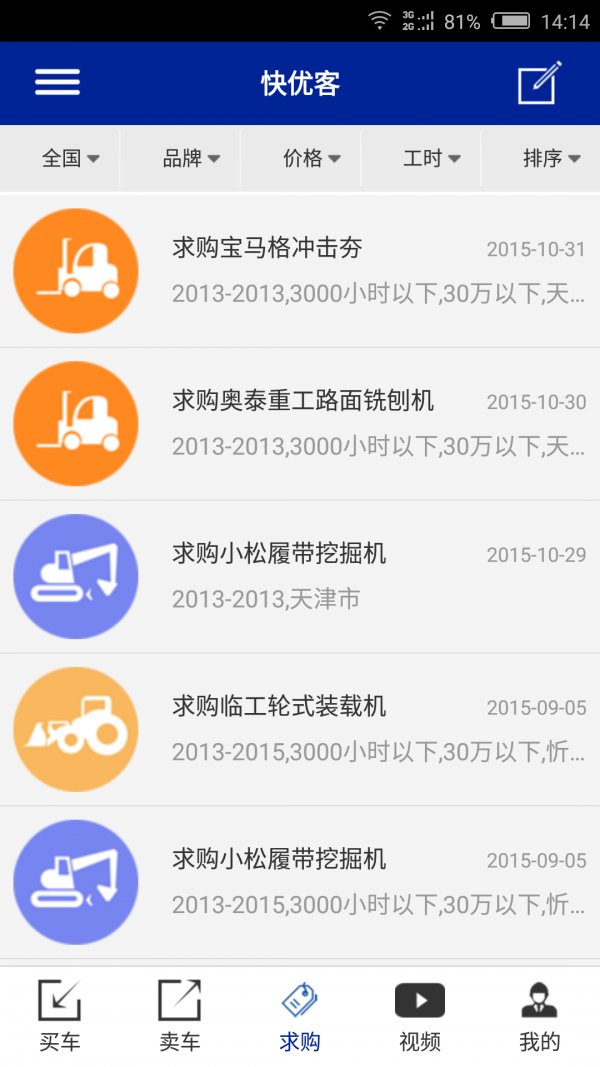
Task: Open the 工时 hours filter
Action: [431, 158]
